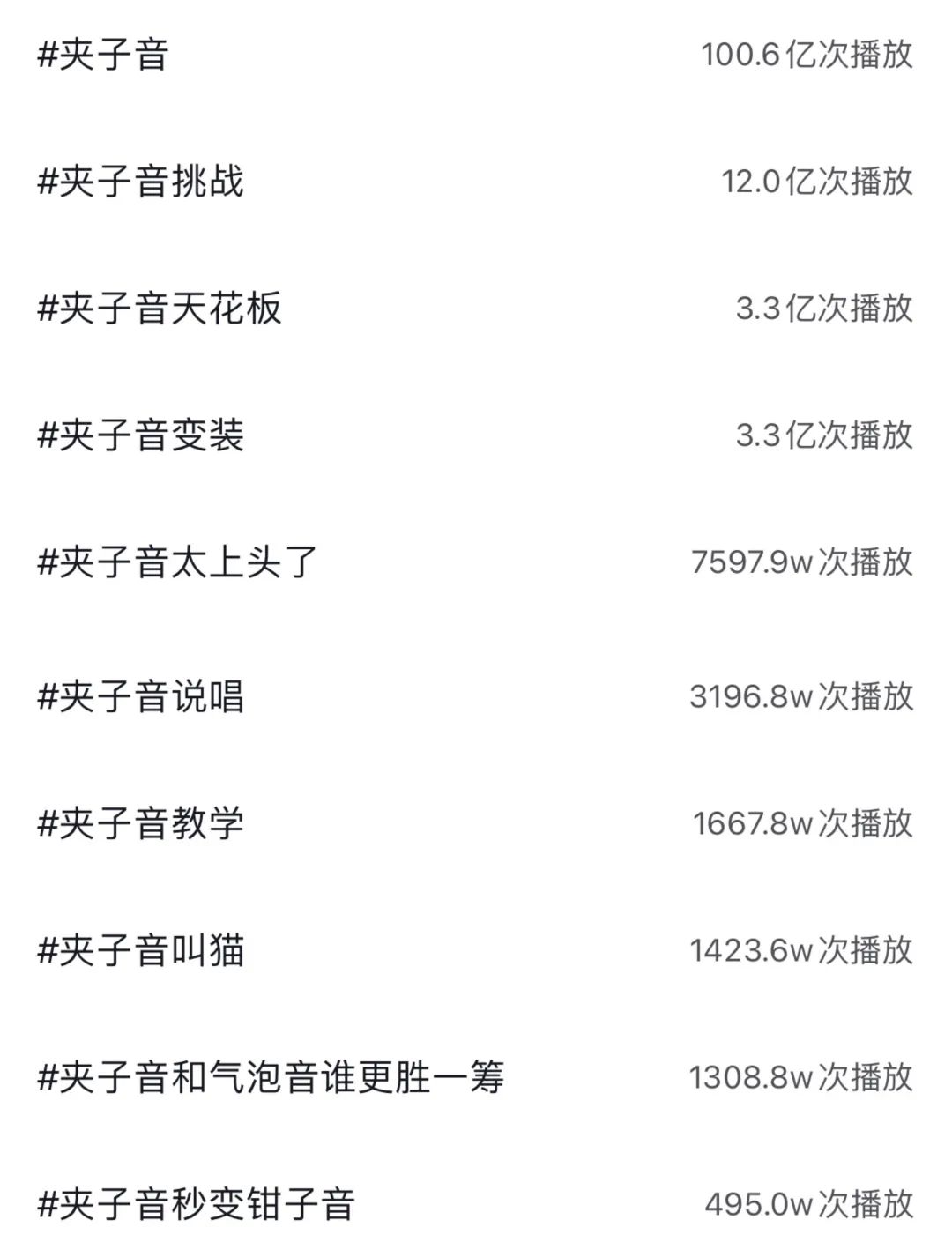Screen dimensions: 952x1242
Task: View the #夹子音说唱 hashtag
Action: pyautogui.click(x=140, y=697)
